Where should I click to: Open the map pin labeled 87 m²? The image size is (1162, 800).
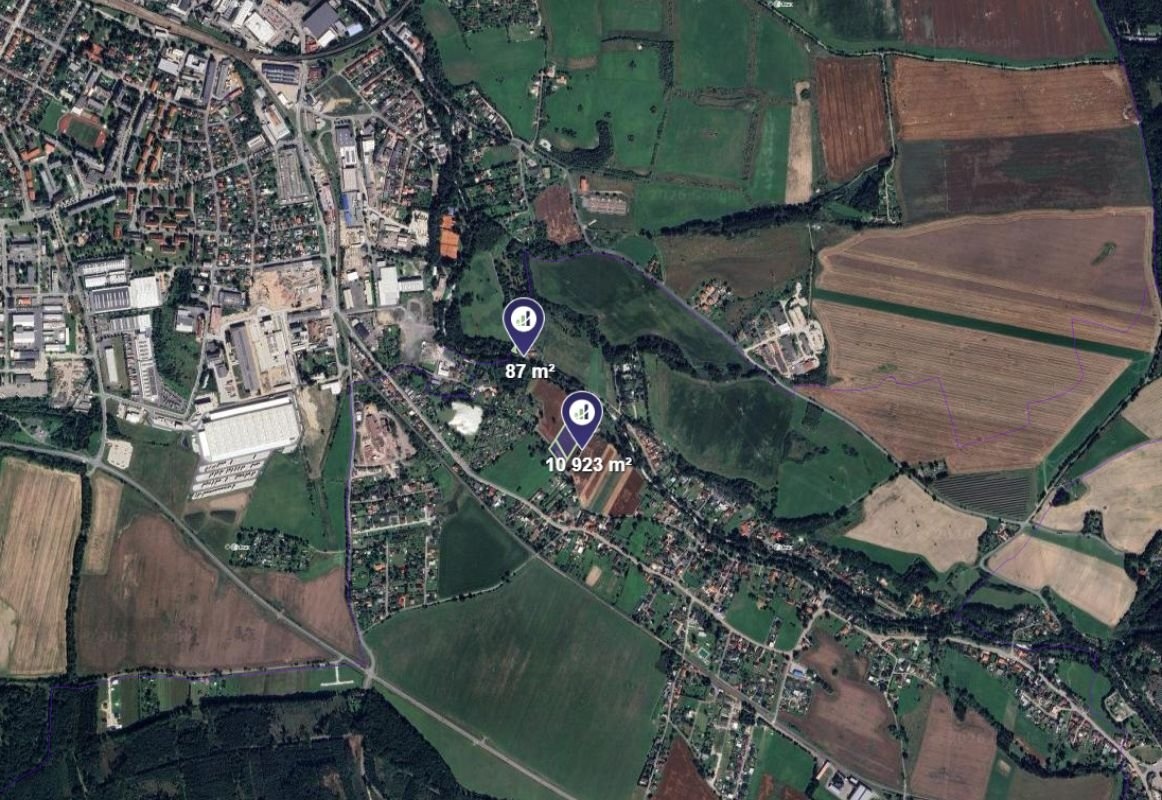(x=523, y=321)
